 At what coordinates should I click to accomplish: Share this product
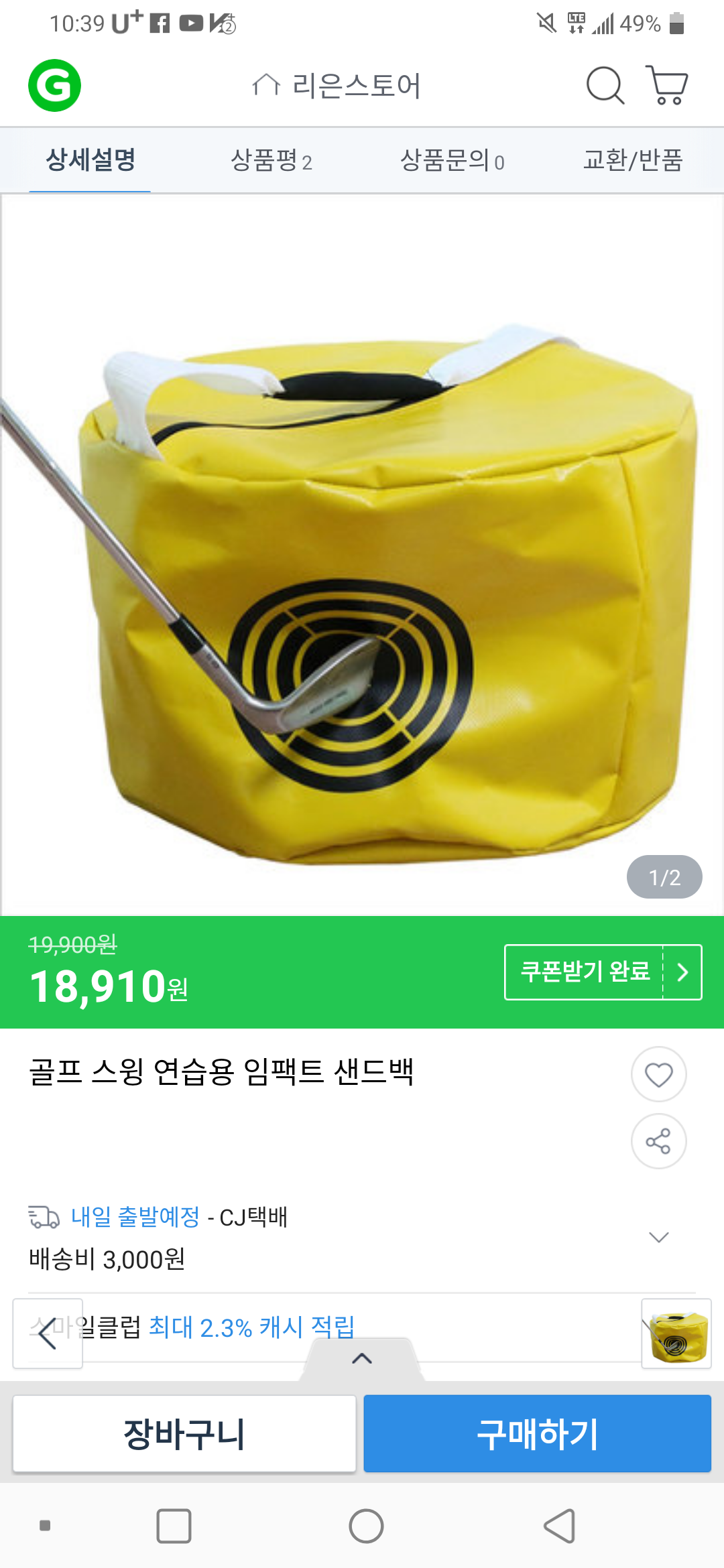[658, 1141]
